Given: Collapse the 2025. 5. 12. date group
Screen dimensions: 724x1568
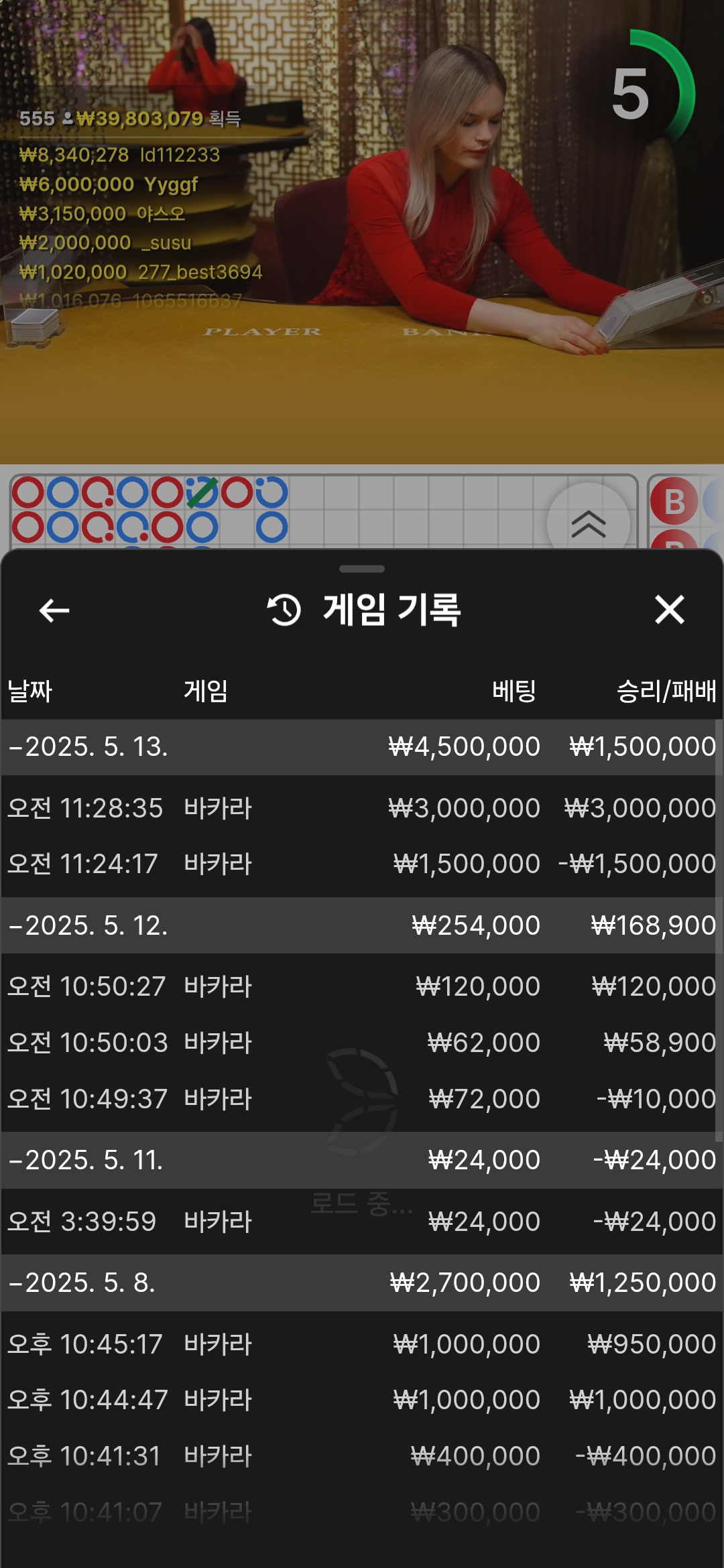Looking at the screenshot, I should (87, 925).
